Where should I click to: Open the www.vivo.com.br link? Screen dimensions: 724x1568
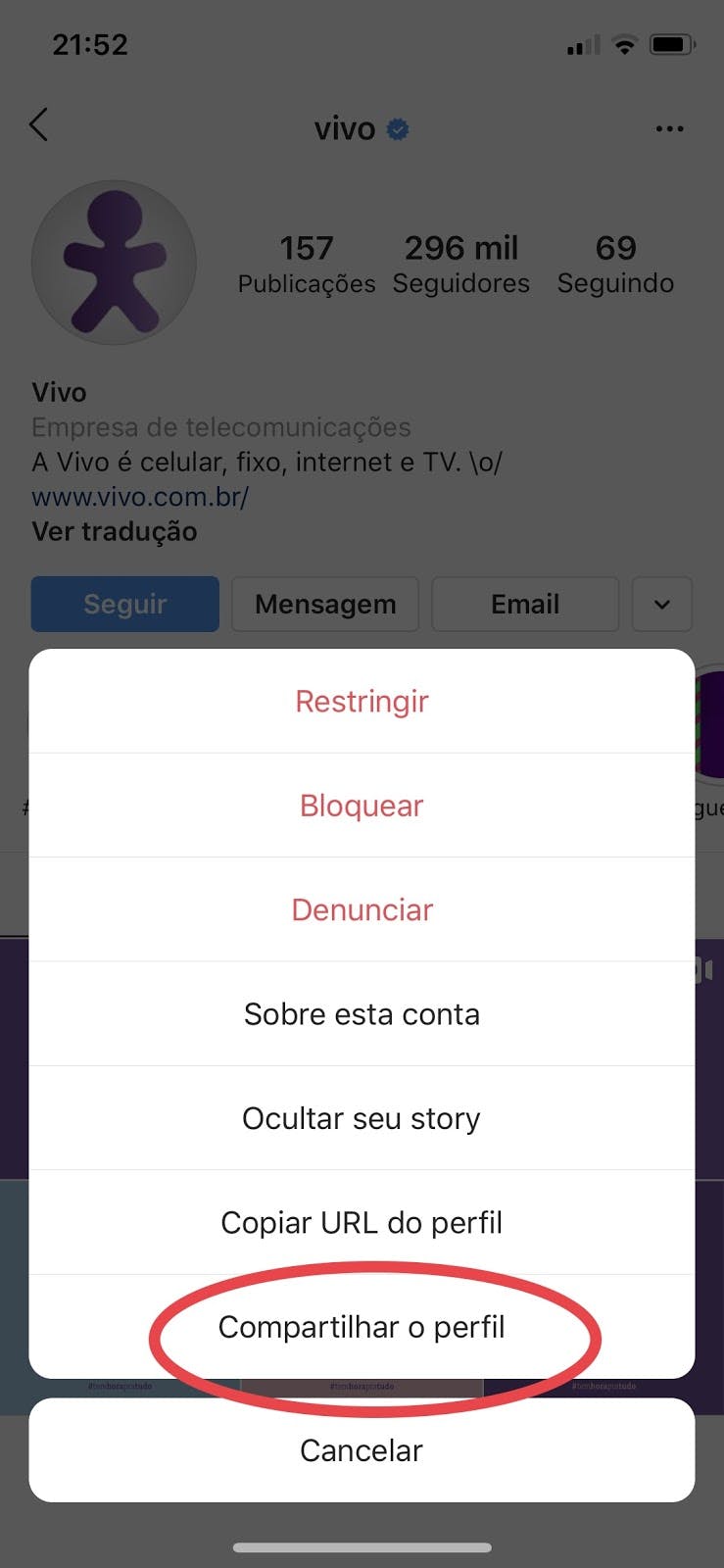140,497
